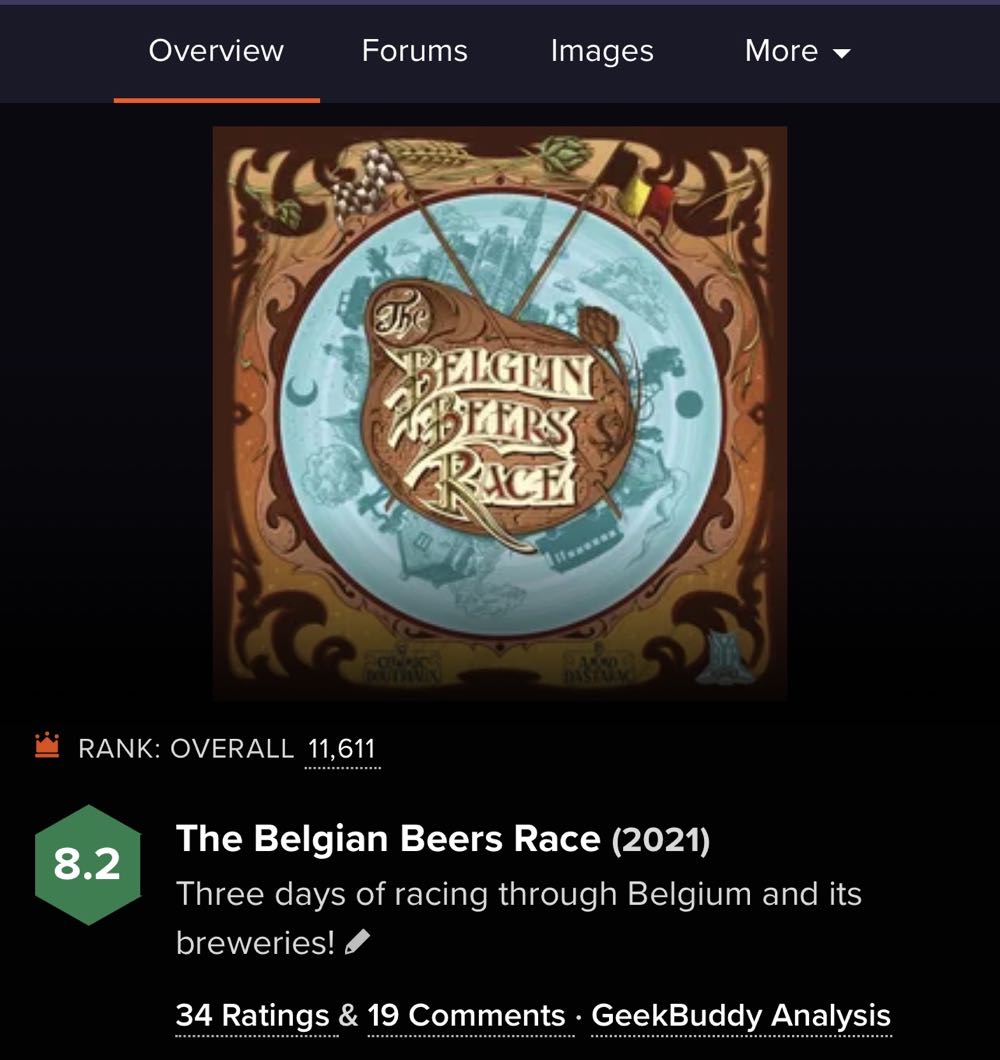The height and width of the screenshot is (1060, 1000).
Task: Edit the game description with the pencil icon
Action: (x=357, y=942)
